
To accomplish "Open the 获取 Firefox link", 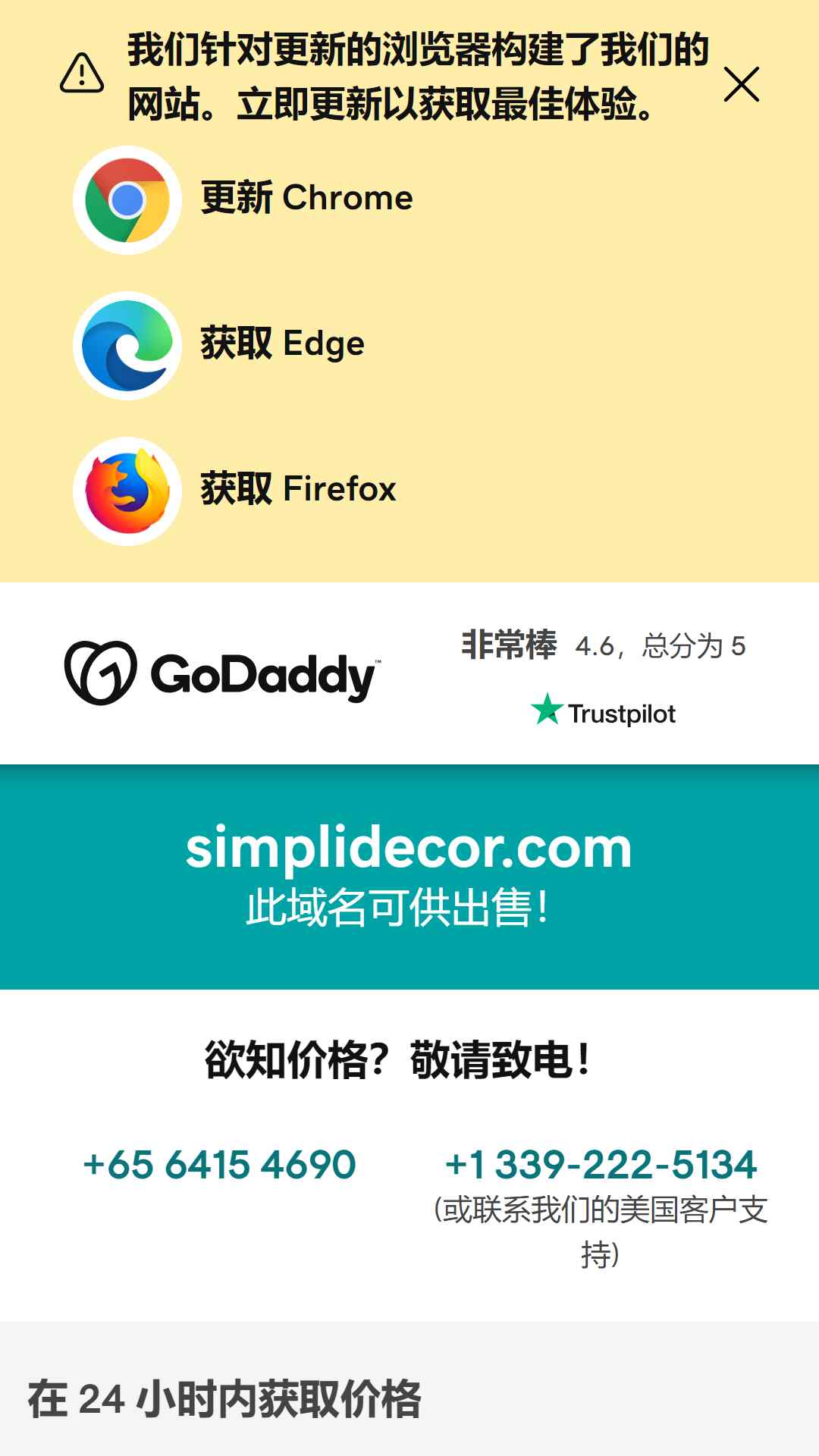I will 236,491.
